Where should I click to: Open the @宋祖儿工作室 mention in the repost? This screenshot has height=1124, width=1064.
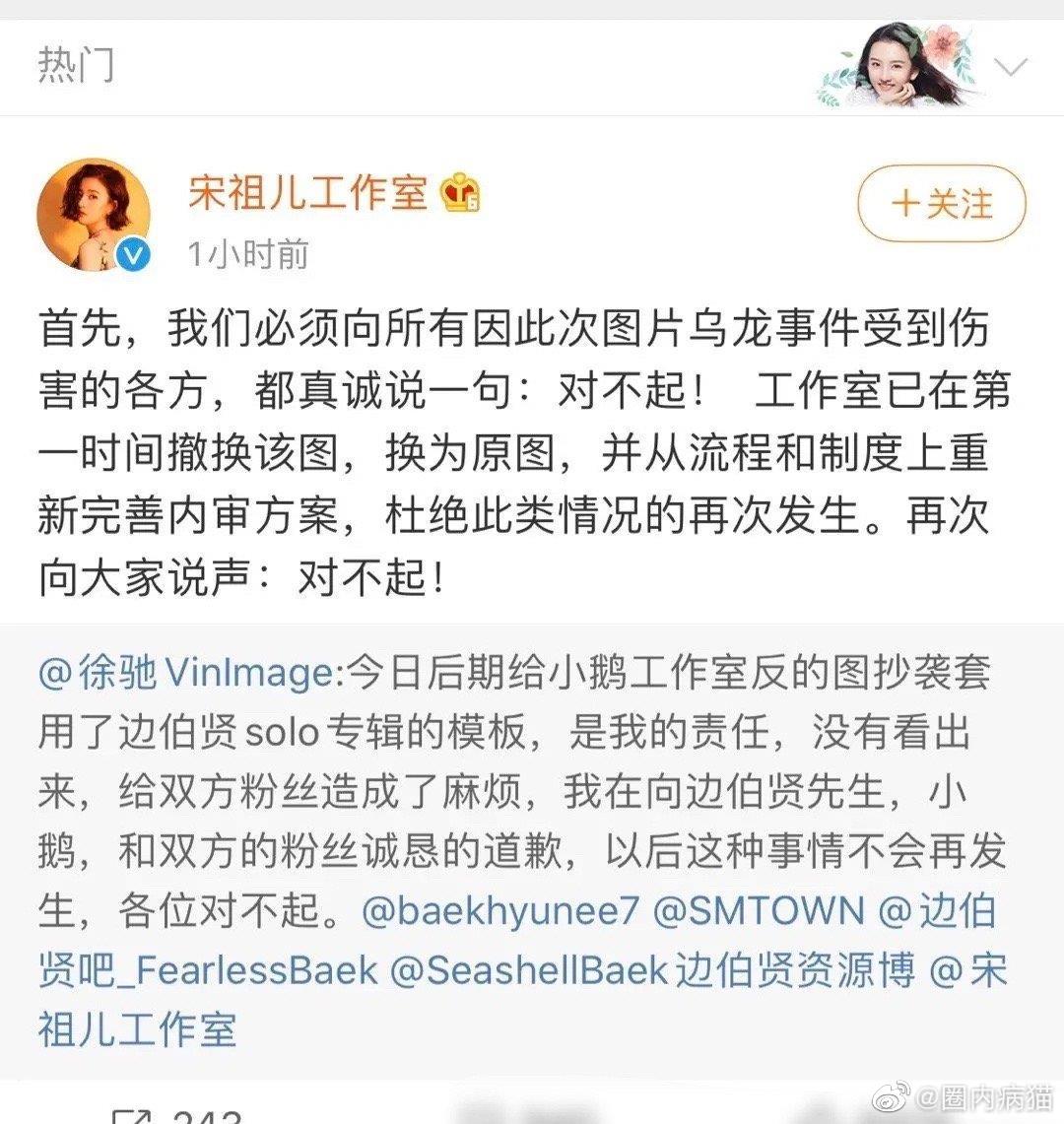pyautogui.click(x=138, y=1029)
